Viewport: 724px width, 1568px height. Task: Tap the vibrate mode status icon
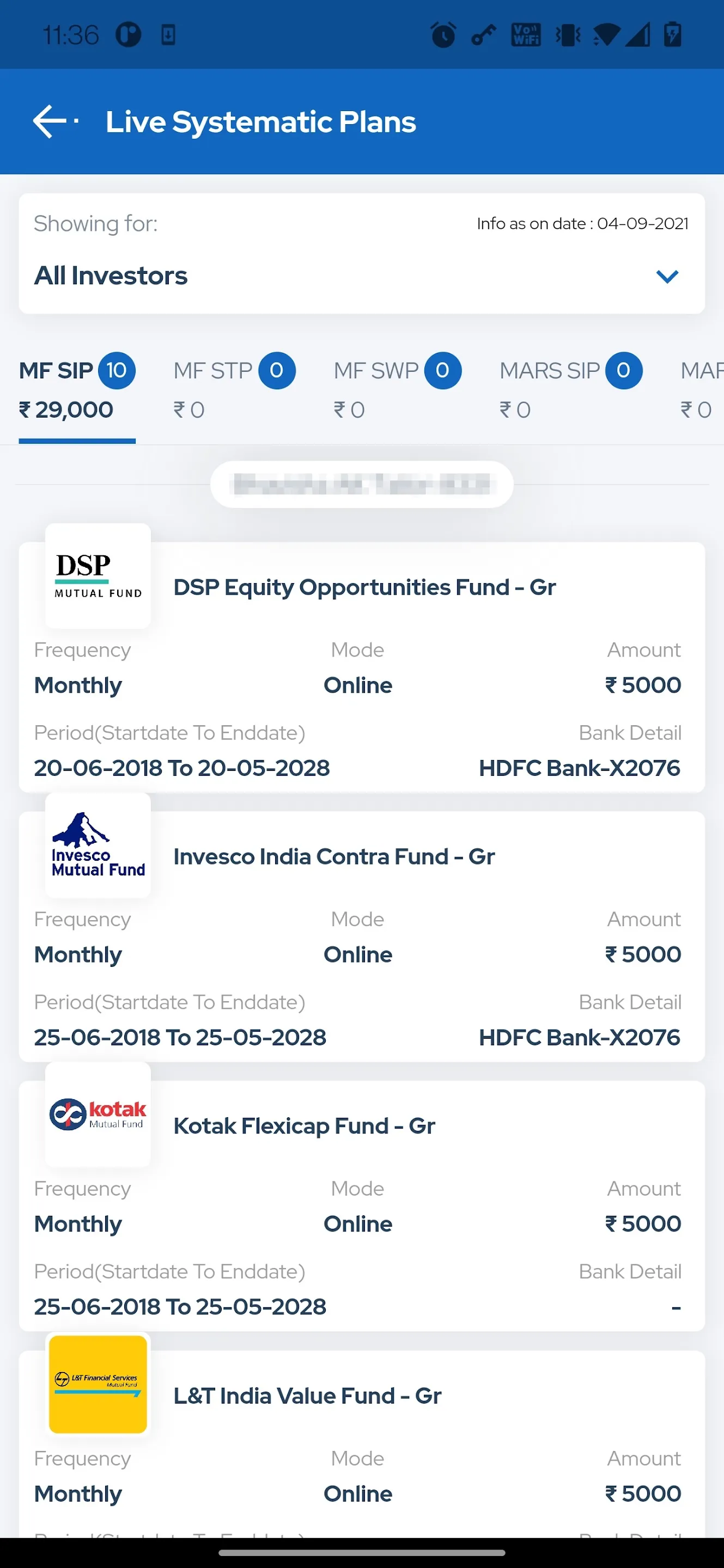coord(567,35)
